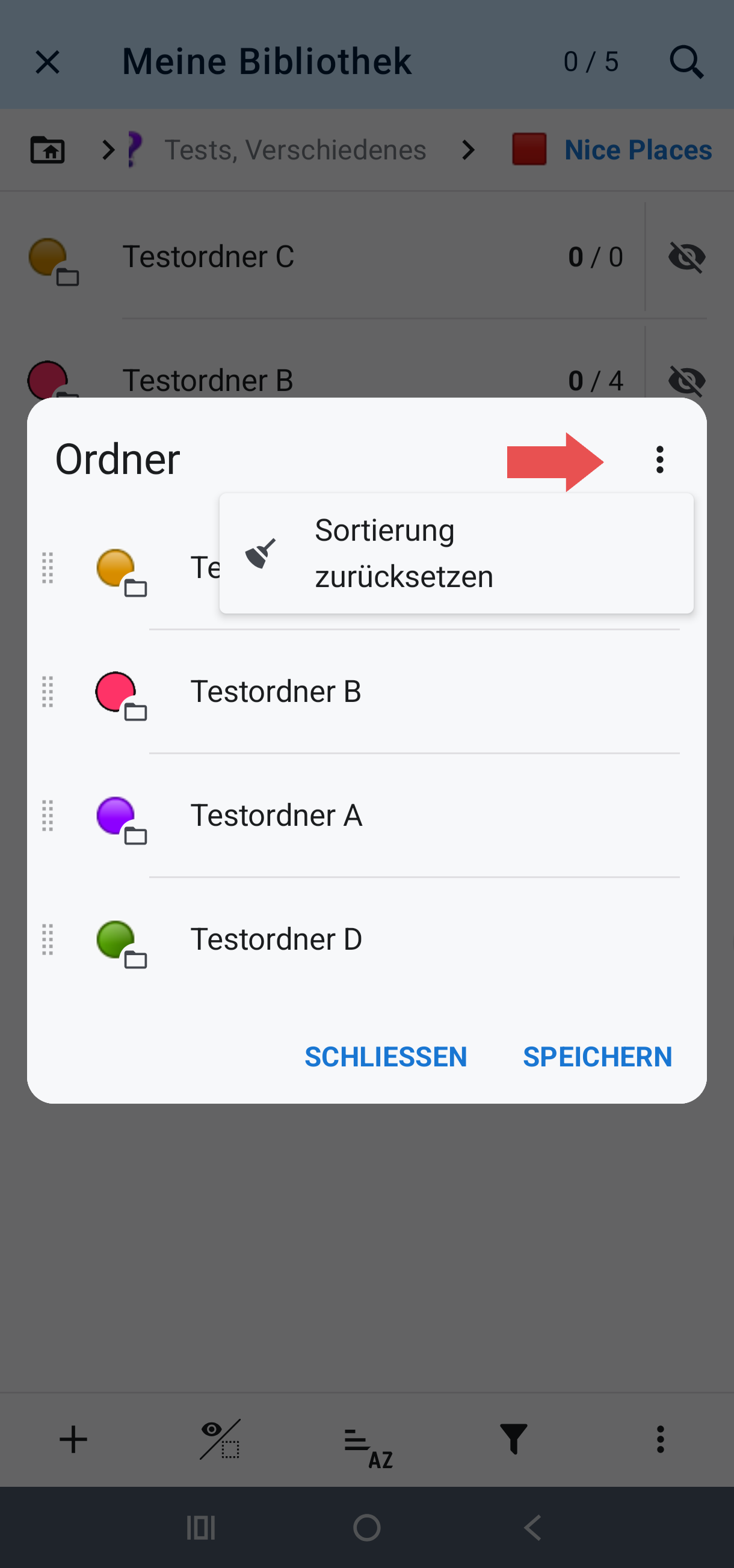Save the folder order with SPEICHERN
The width and height of the screenshot is (734, 1568).
point(597,1056)
